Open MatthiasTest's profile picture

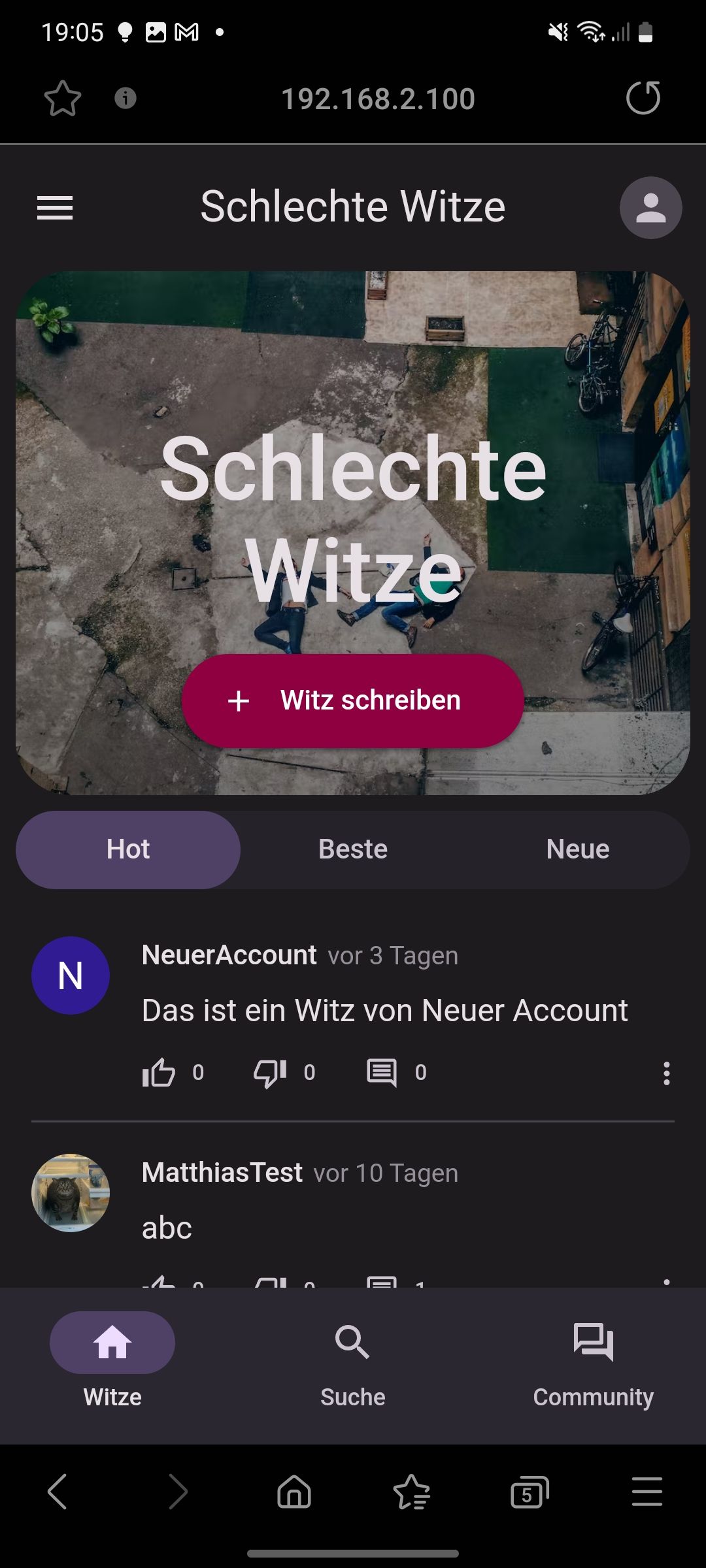click(x=71, y=1193)
